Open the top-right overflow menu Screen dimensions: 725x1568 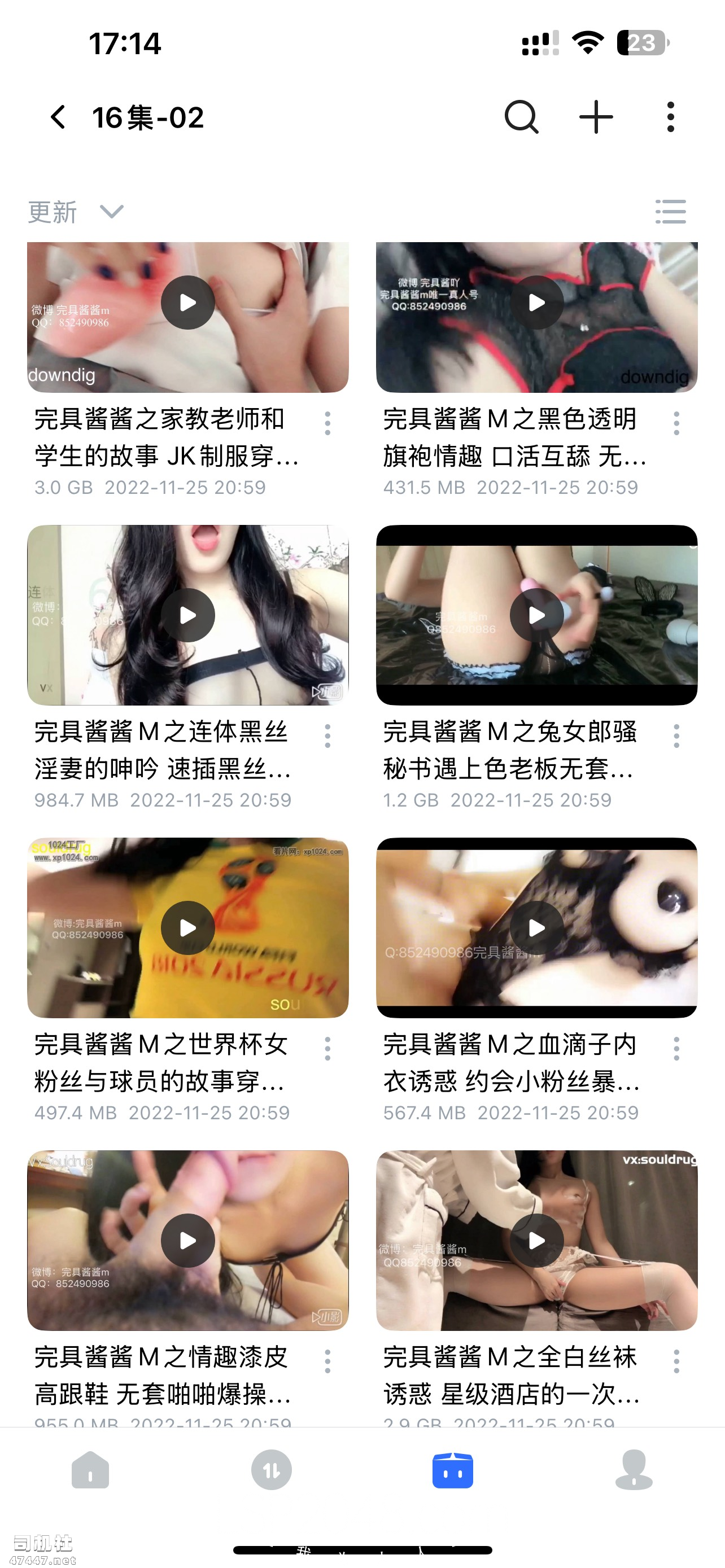pos(670,117)
